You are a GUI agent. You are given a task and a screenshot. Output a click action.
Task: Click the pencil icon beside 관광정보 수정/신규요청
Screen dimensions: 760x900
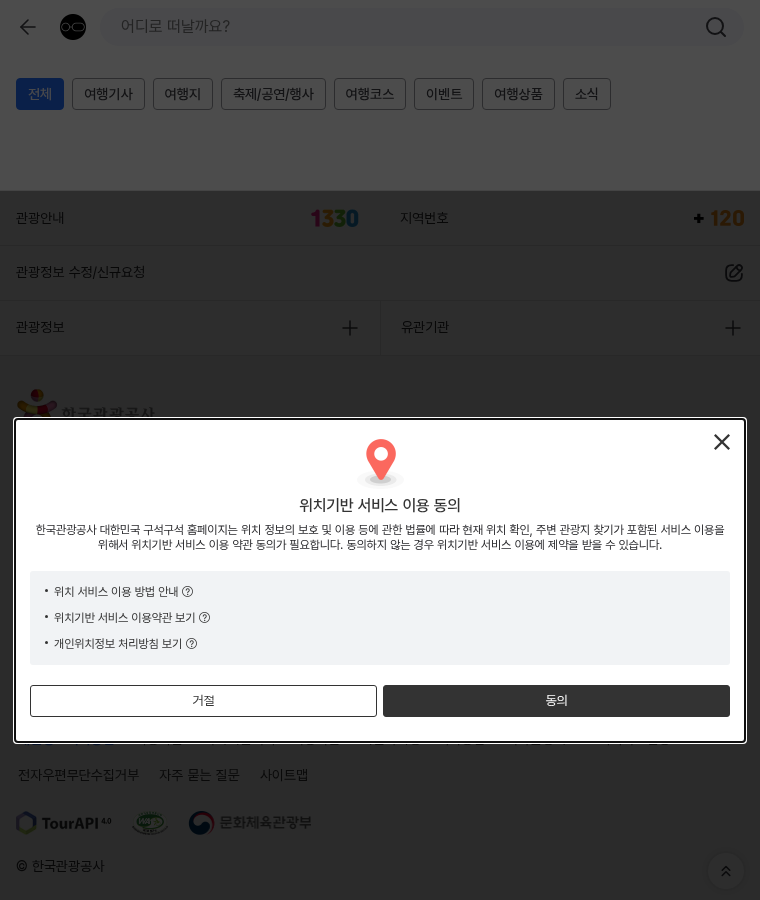[x=734, y=272]
